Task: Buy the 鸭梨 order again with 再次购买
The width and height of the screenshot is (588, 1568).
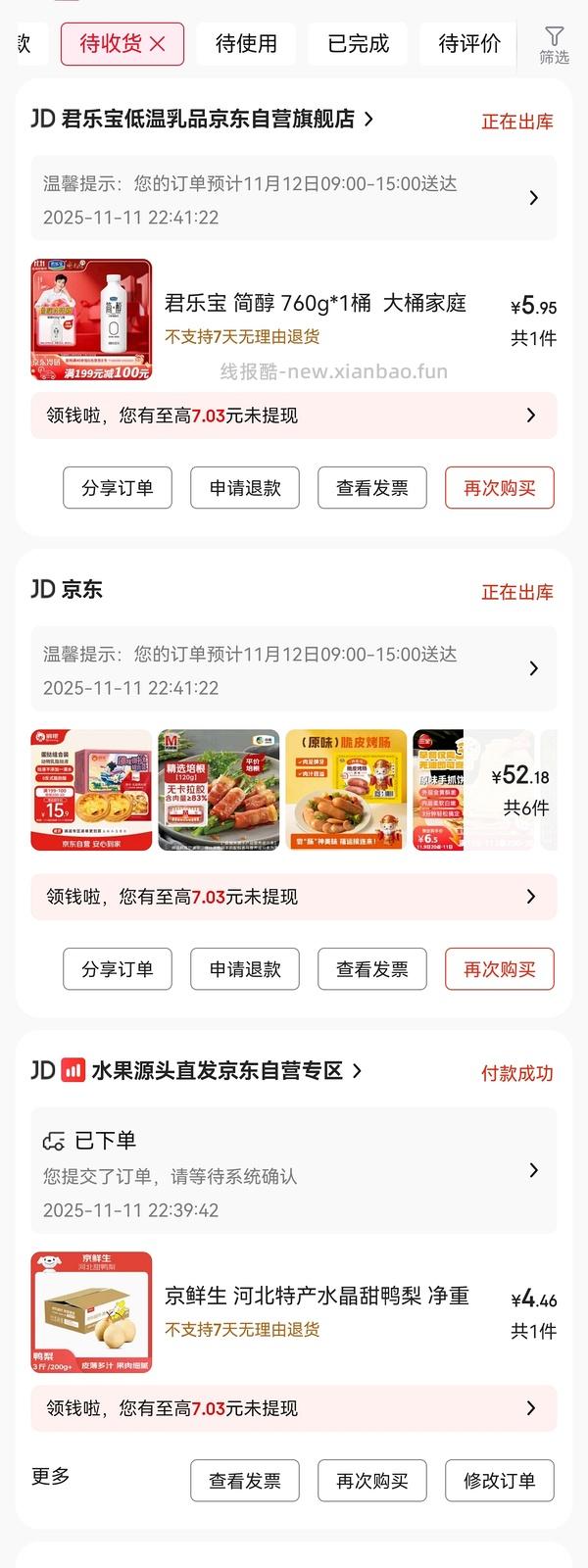Action: tap(372, 1481)
